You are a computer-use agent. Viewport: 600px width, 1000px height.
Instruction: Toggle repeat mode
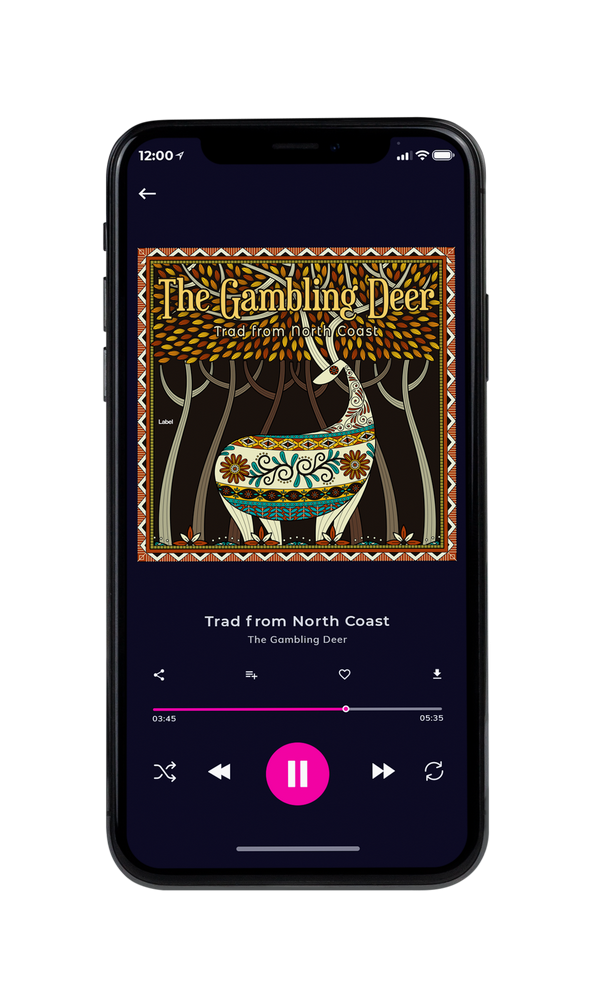click(x=434, y=771)
